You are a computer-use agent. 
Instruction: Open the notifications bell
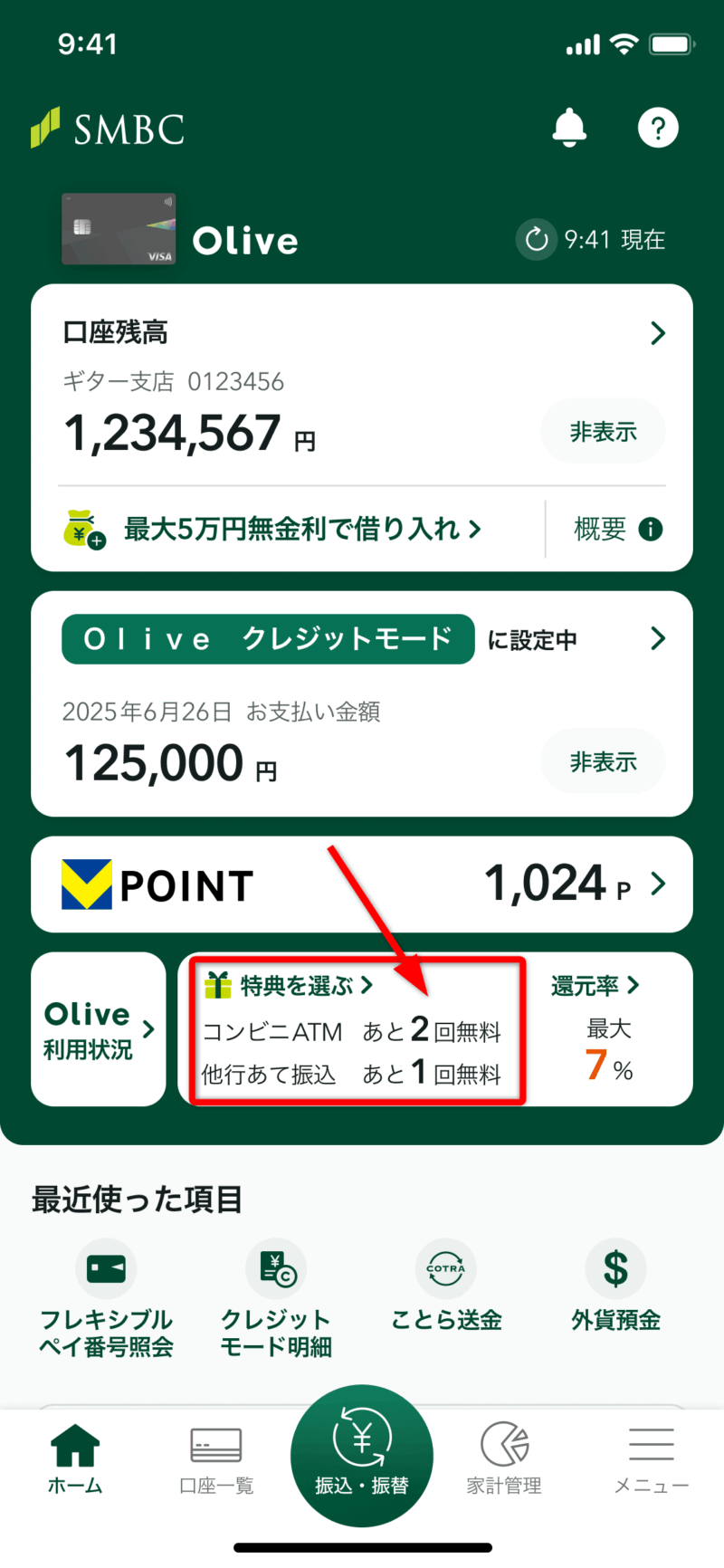tap(569, 128)
